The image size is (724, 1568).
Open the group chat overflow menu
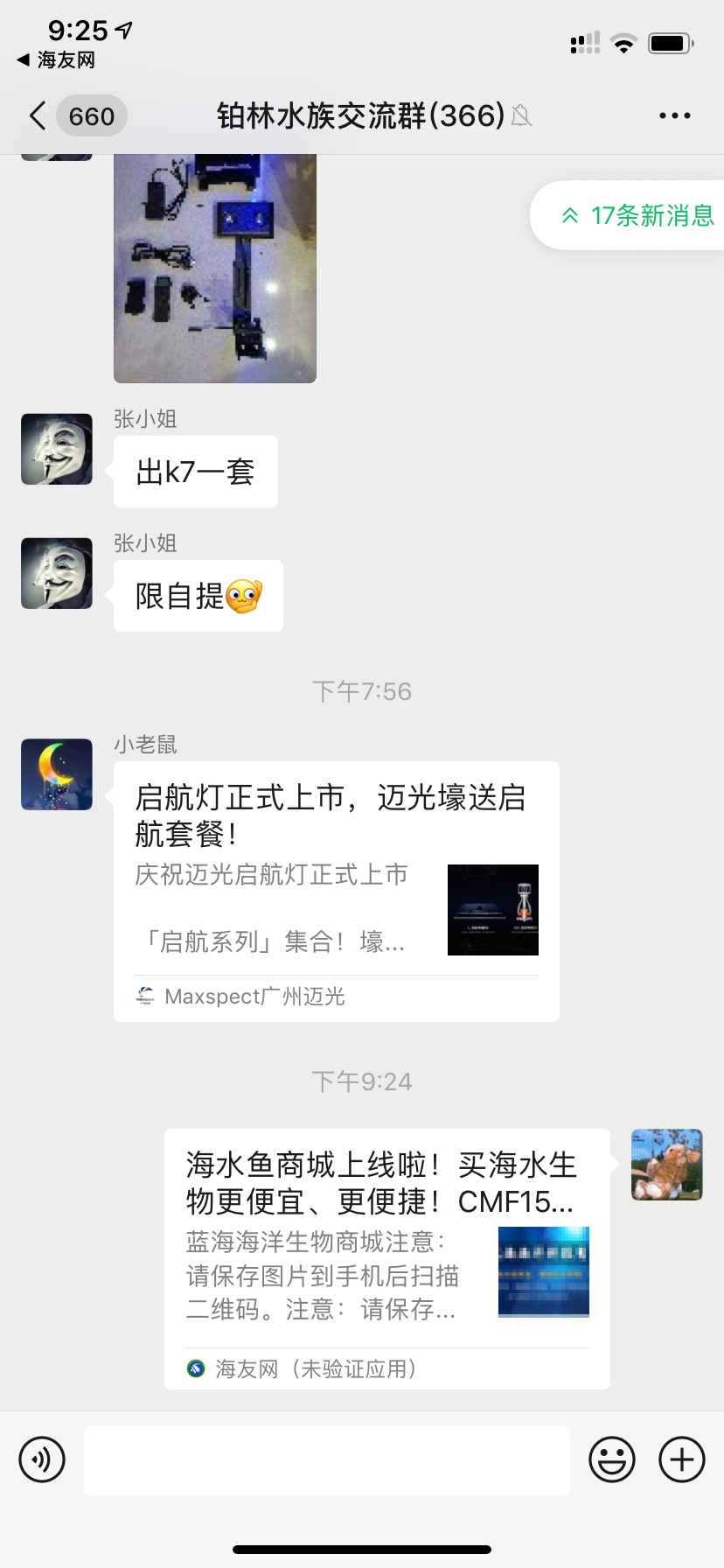coord(674,115)
